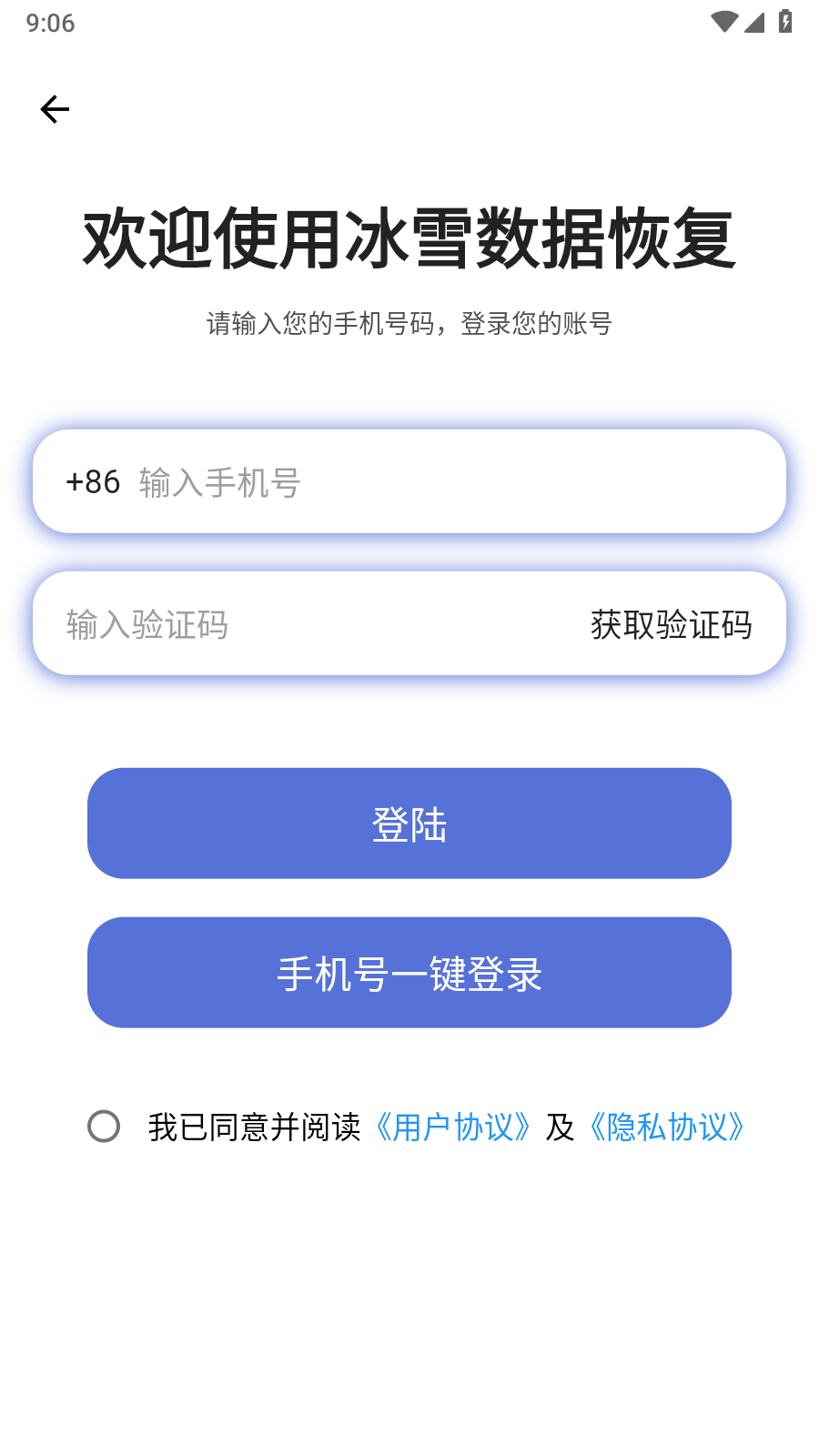Open 《隐私协议》 privacy policy
This screenshot has width=819, height=1456.
667,1127
